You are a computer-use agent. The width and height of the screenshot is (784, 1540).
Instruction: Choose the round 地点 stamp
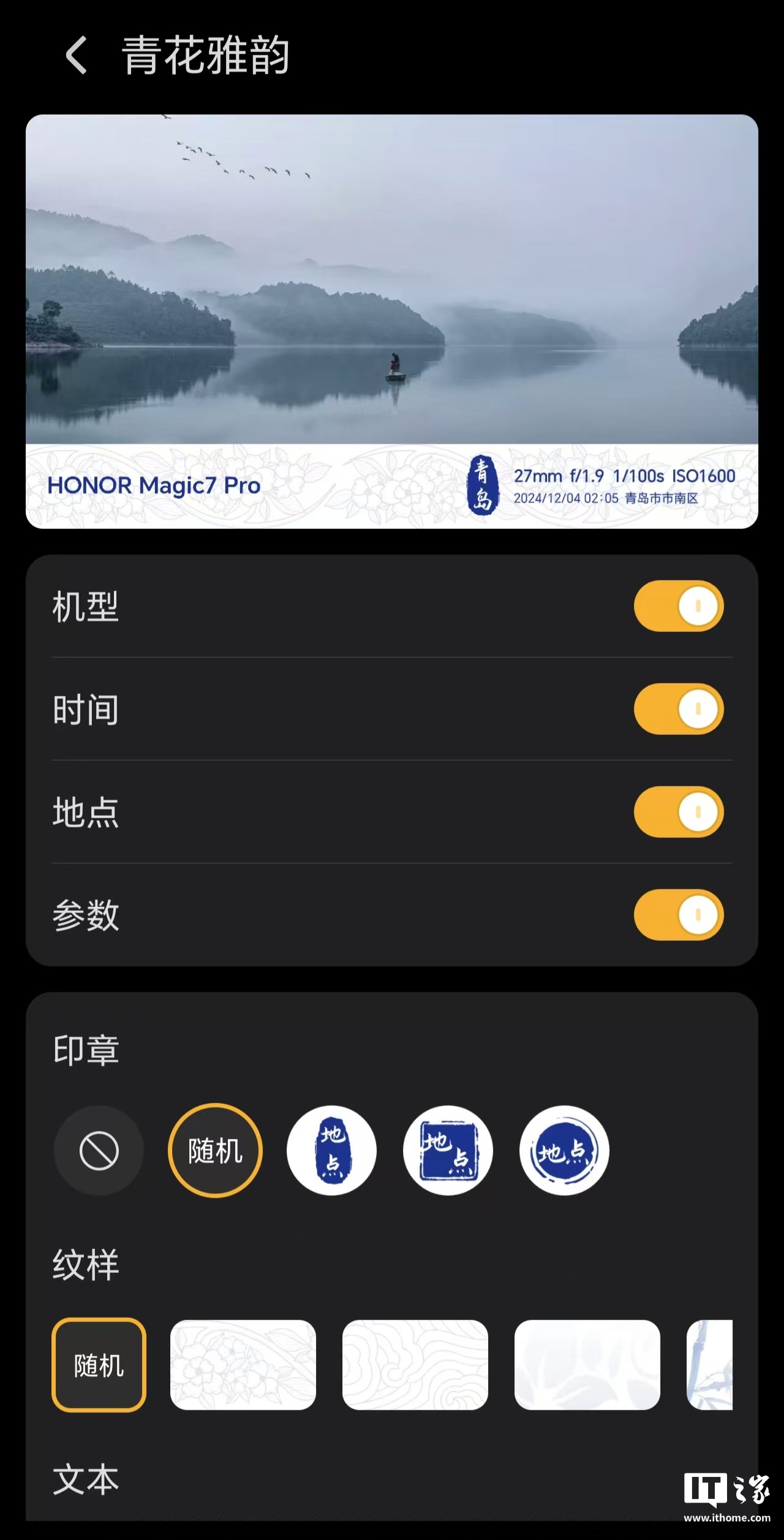click(564, 1151)
